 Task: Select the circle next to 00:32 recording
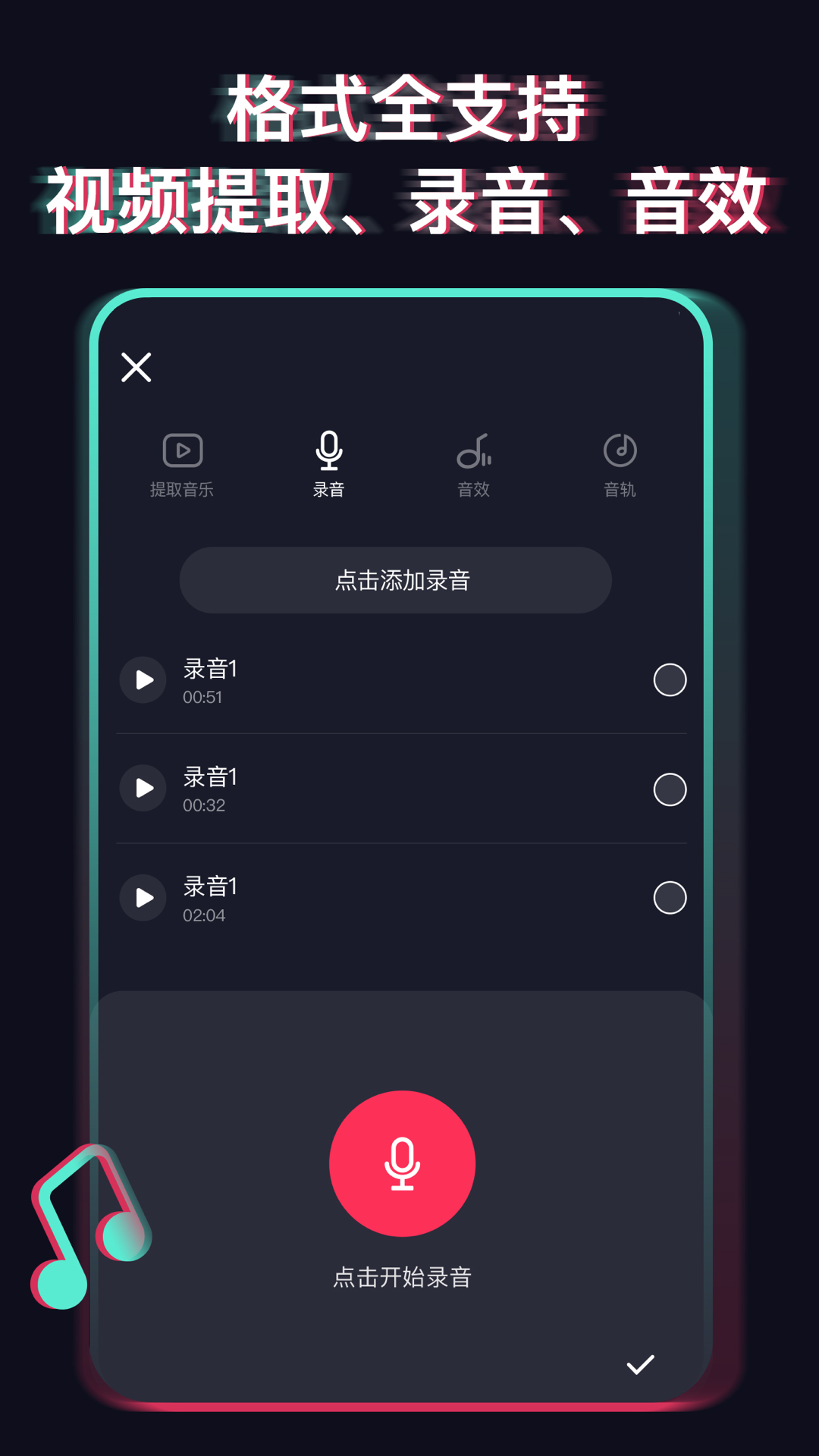pos(668,789)
